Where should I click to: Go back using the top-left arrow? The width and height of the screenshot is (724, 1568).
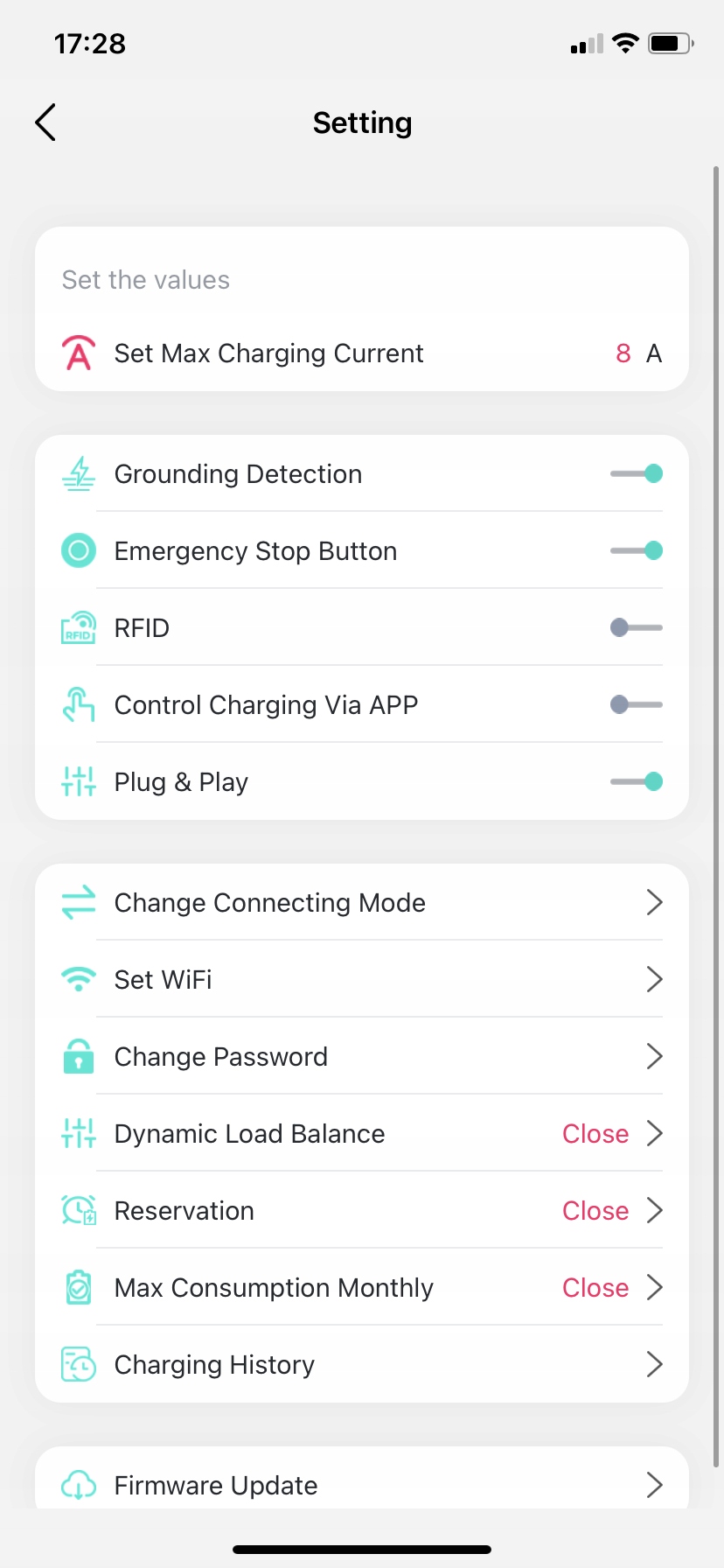45,122
